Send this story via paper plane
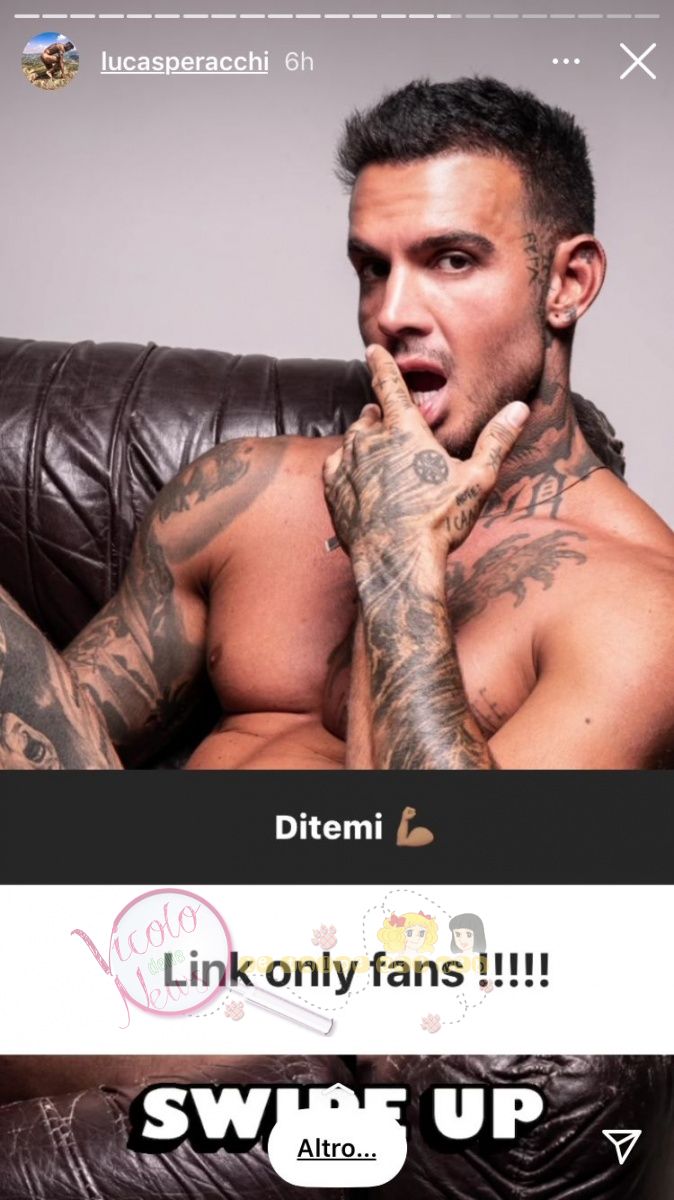The width and height of the screenshot is (674, 1200). tap(621, 1146)
